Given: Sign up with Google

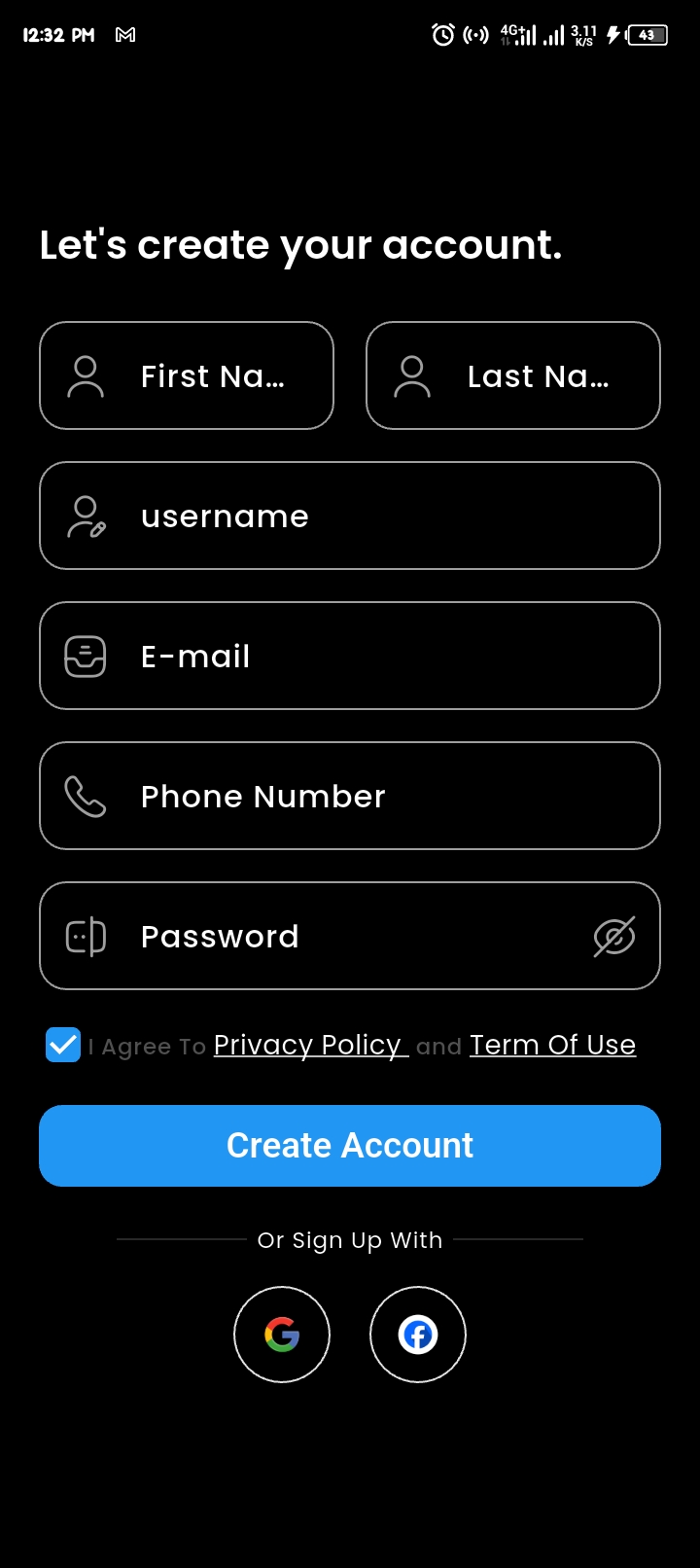Looking at the screenshot, I should point(282,1335).
